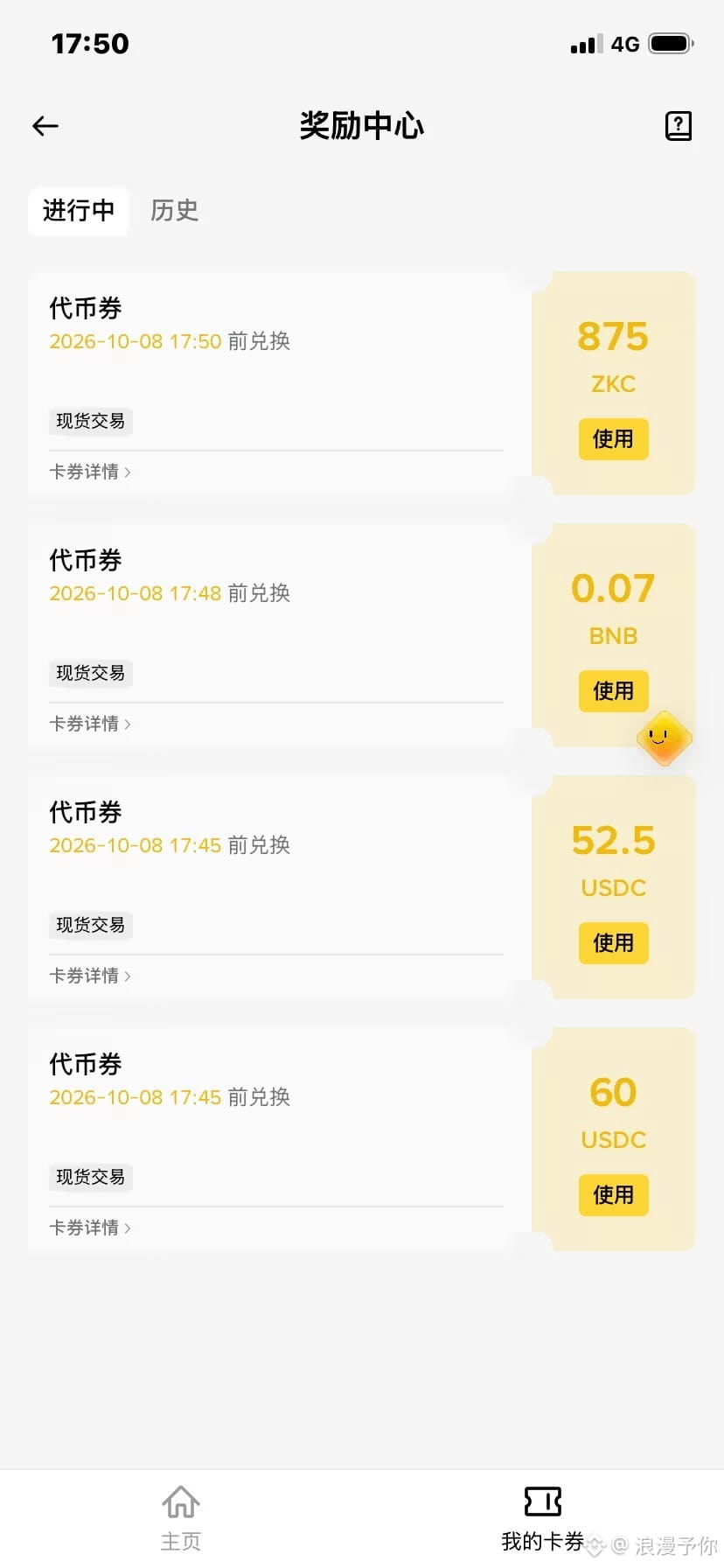Use the 0.07 BNB voucher
Screen dimensions: 724x1568
614,690
